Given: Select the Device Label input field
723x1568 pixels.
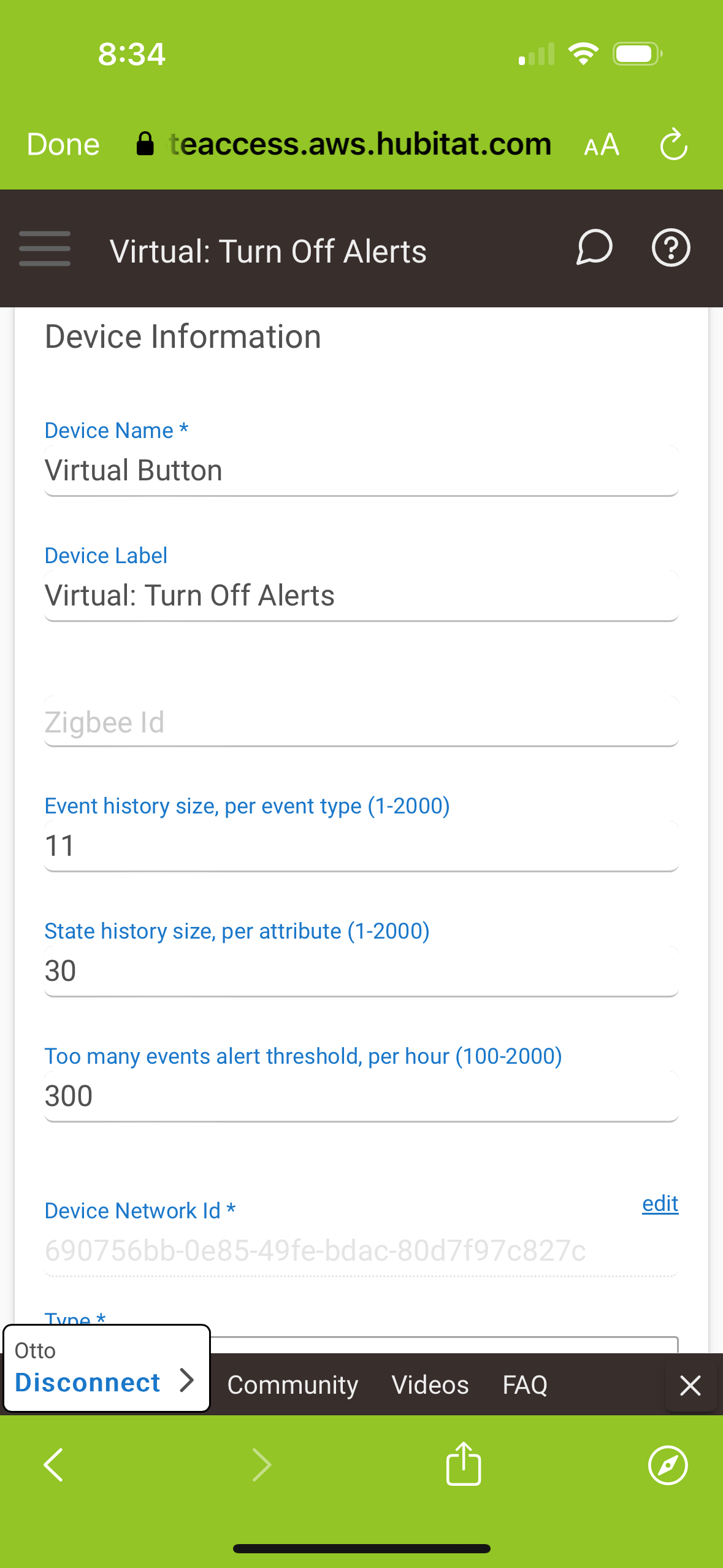Looking at the screenshot, I should 361,595.
